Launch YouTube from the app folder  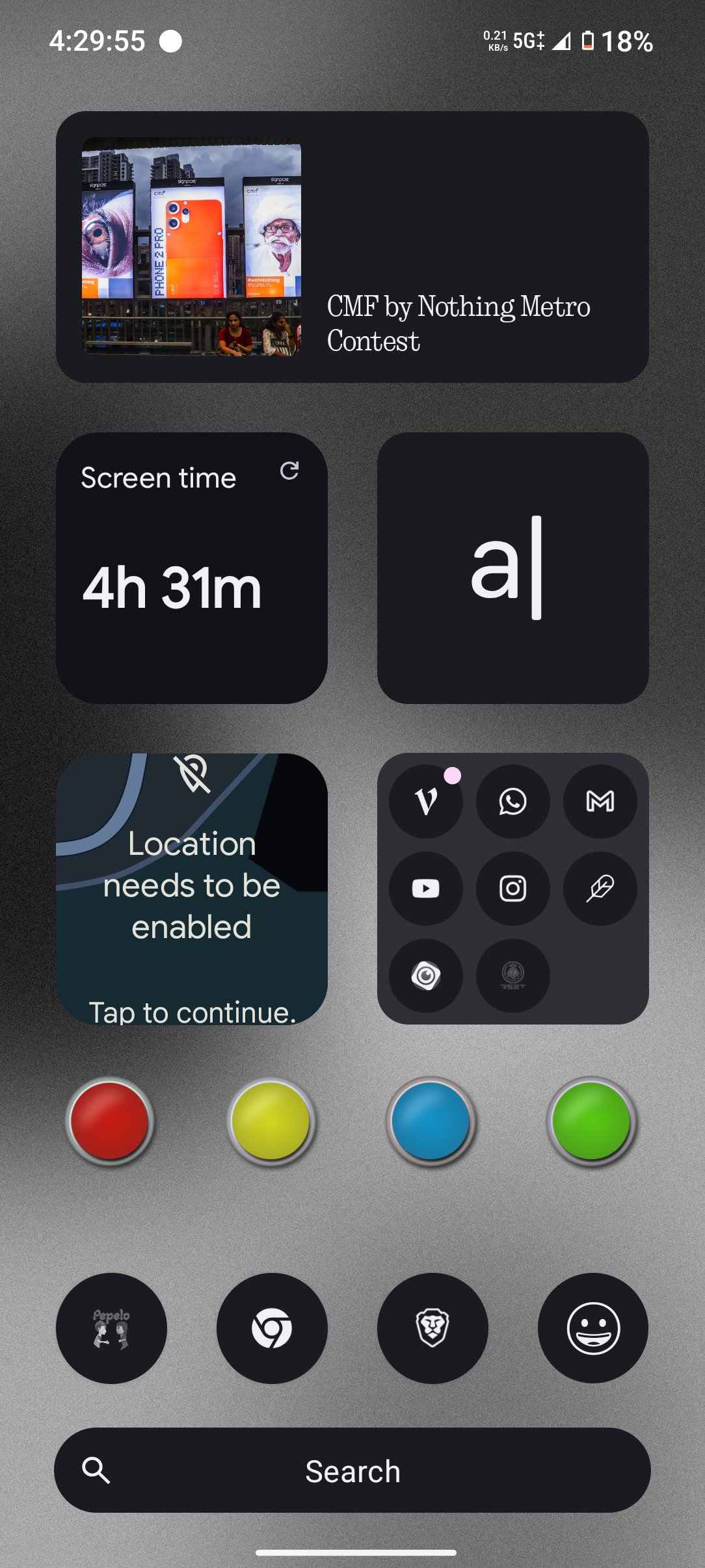426,889
